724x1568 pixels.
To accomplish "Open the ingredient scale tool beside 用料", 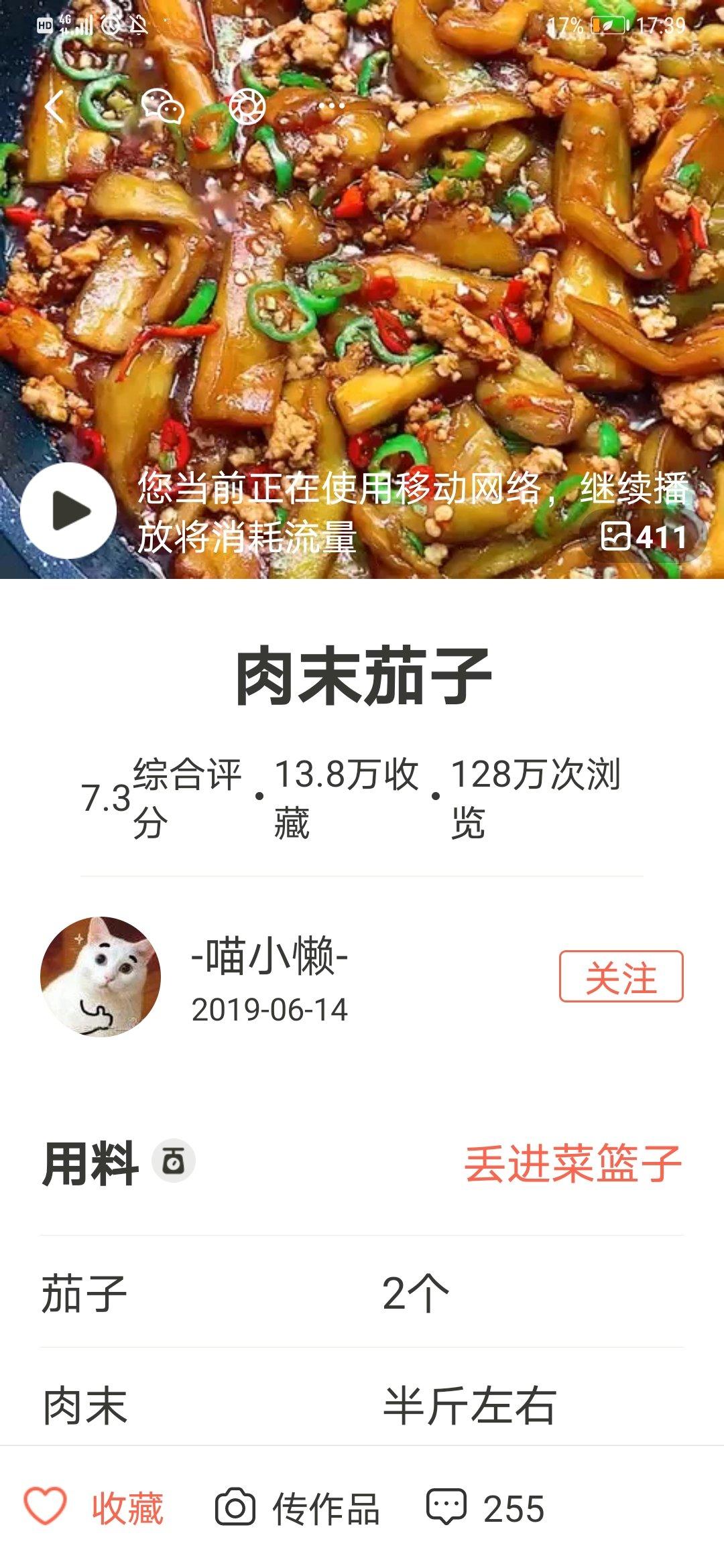I will click(x=174, y=1161).
